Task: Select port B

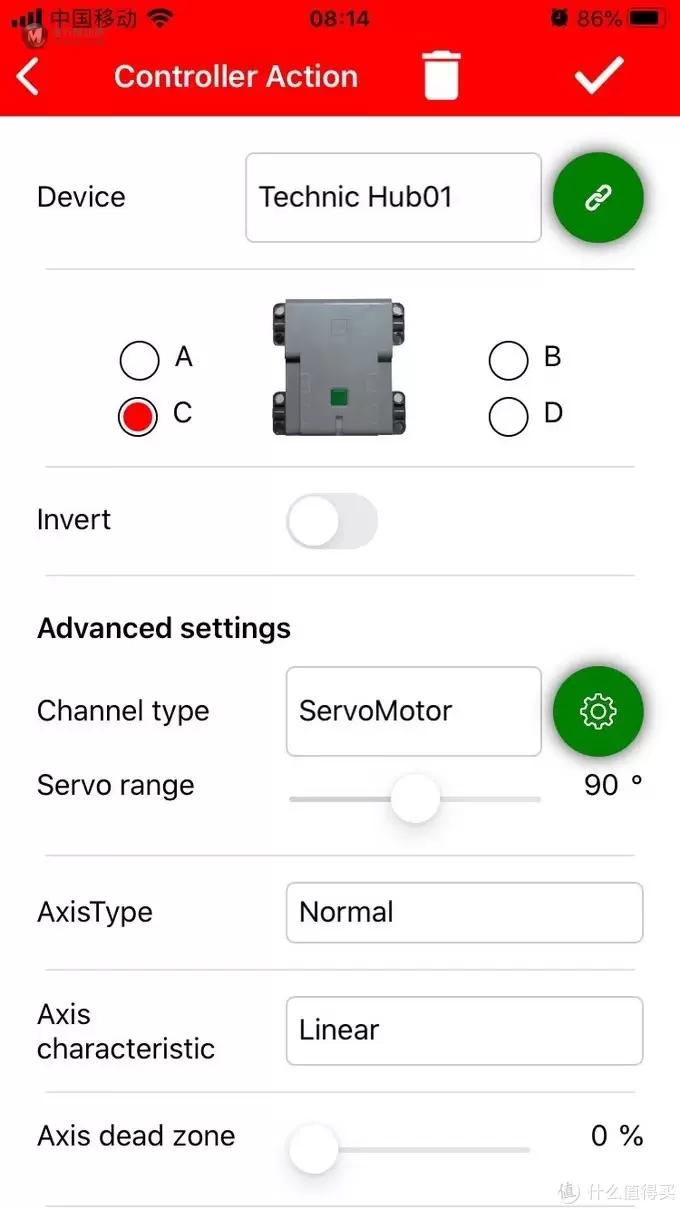Action: [508, 360]
